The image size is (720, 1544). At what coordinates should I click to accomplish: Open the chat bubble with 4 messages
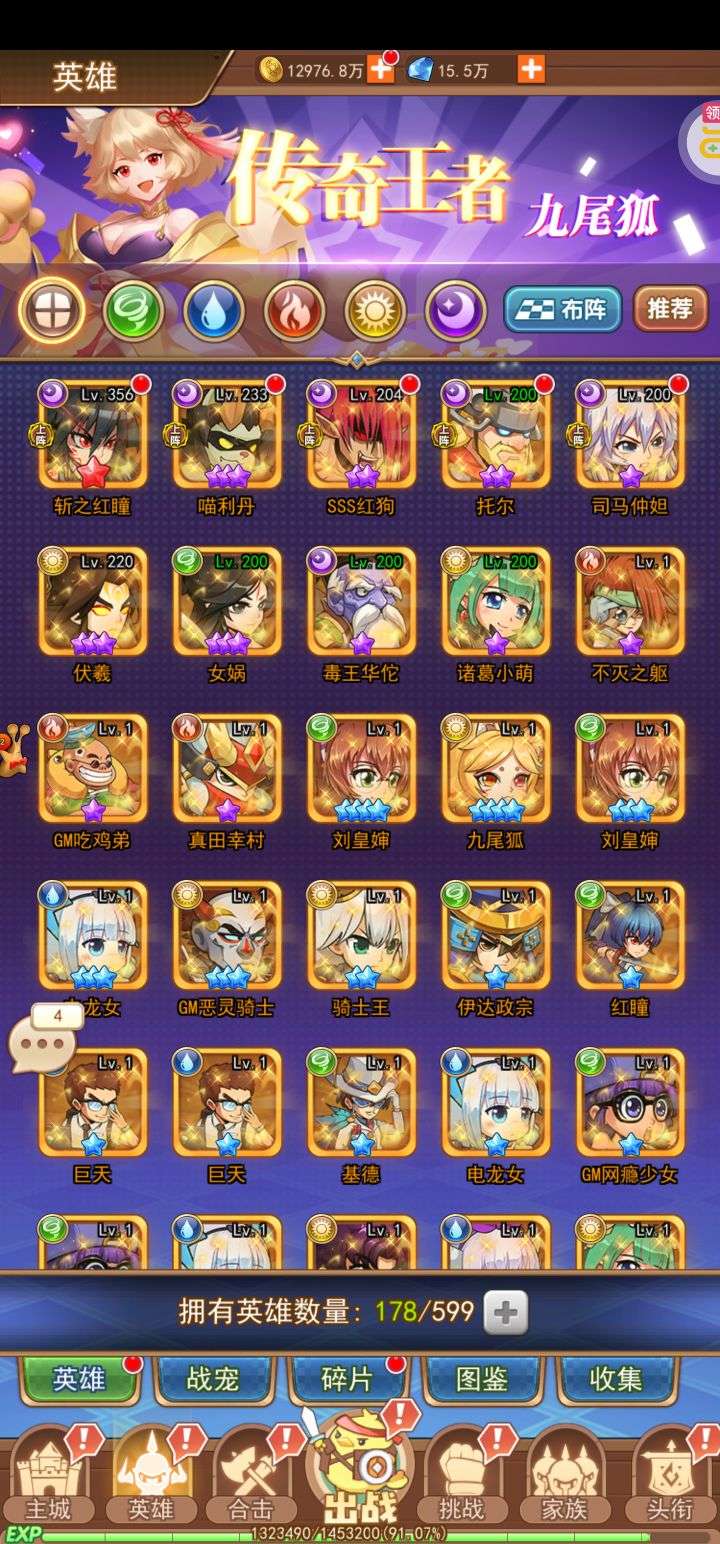click(43, 1042)
